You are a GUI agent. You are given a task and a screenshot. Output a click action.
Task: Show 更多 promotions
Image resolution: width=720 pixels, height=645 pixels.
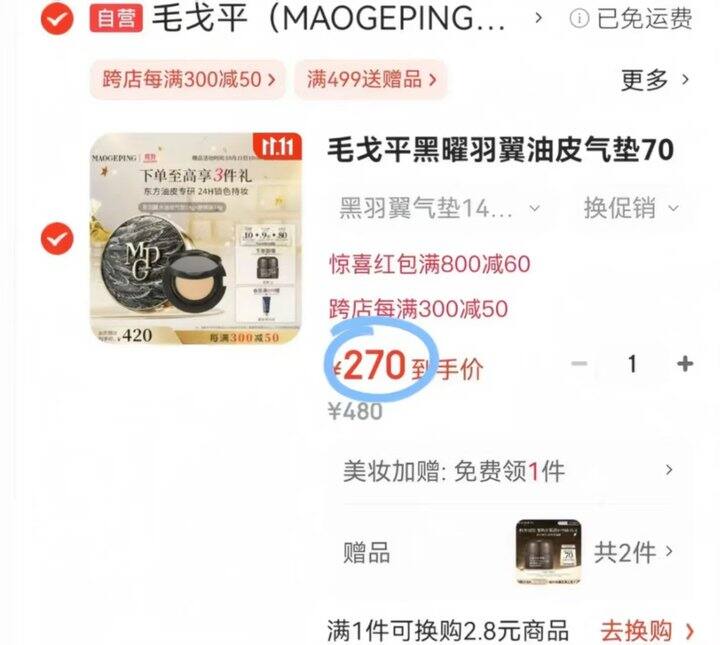click(x=655, y=80)
